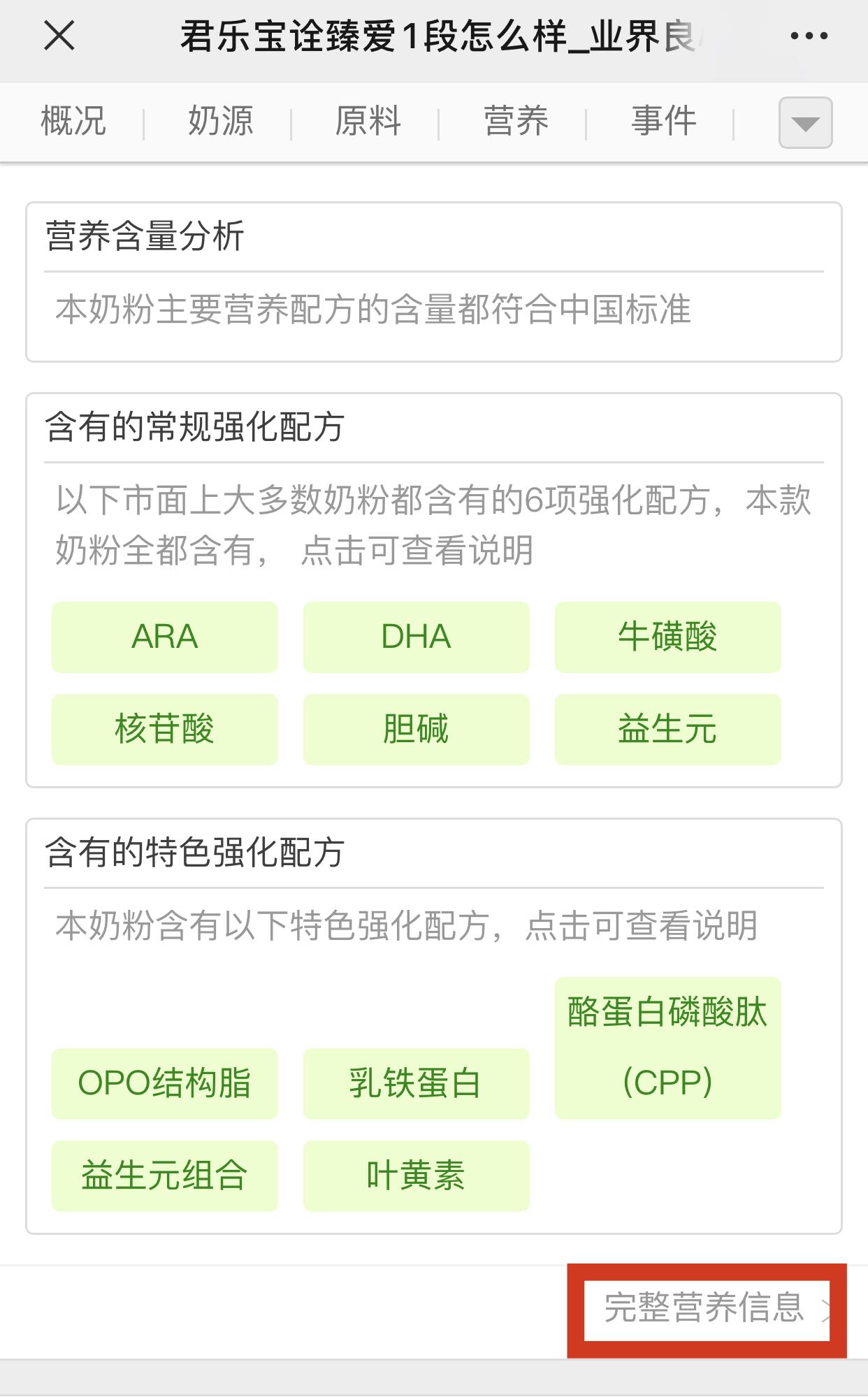The image size is (868, 1397).
Task: Switch to the 奶源 tab
Action: coord(220,122)
